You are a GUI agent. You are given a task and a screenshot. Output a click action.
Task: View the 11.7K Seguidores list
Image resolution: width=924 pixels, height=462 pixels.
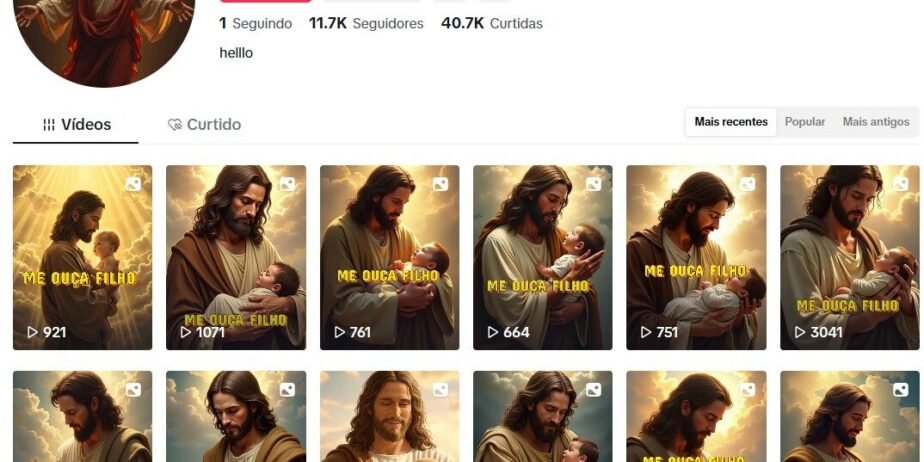[366, 23]
